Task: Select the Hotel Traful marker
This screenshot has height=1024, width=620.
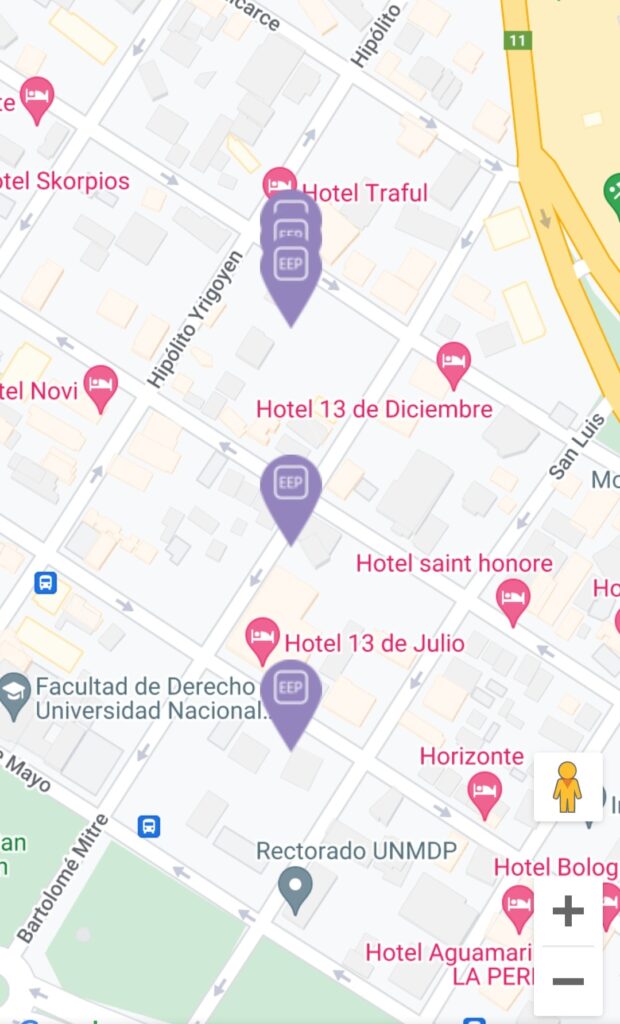Action: tap(279, 185)
